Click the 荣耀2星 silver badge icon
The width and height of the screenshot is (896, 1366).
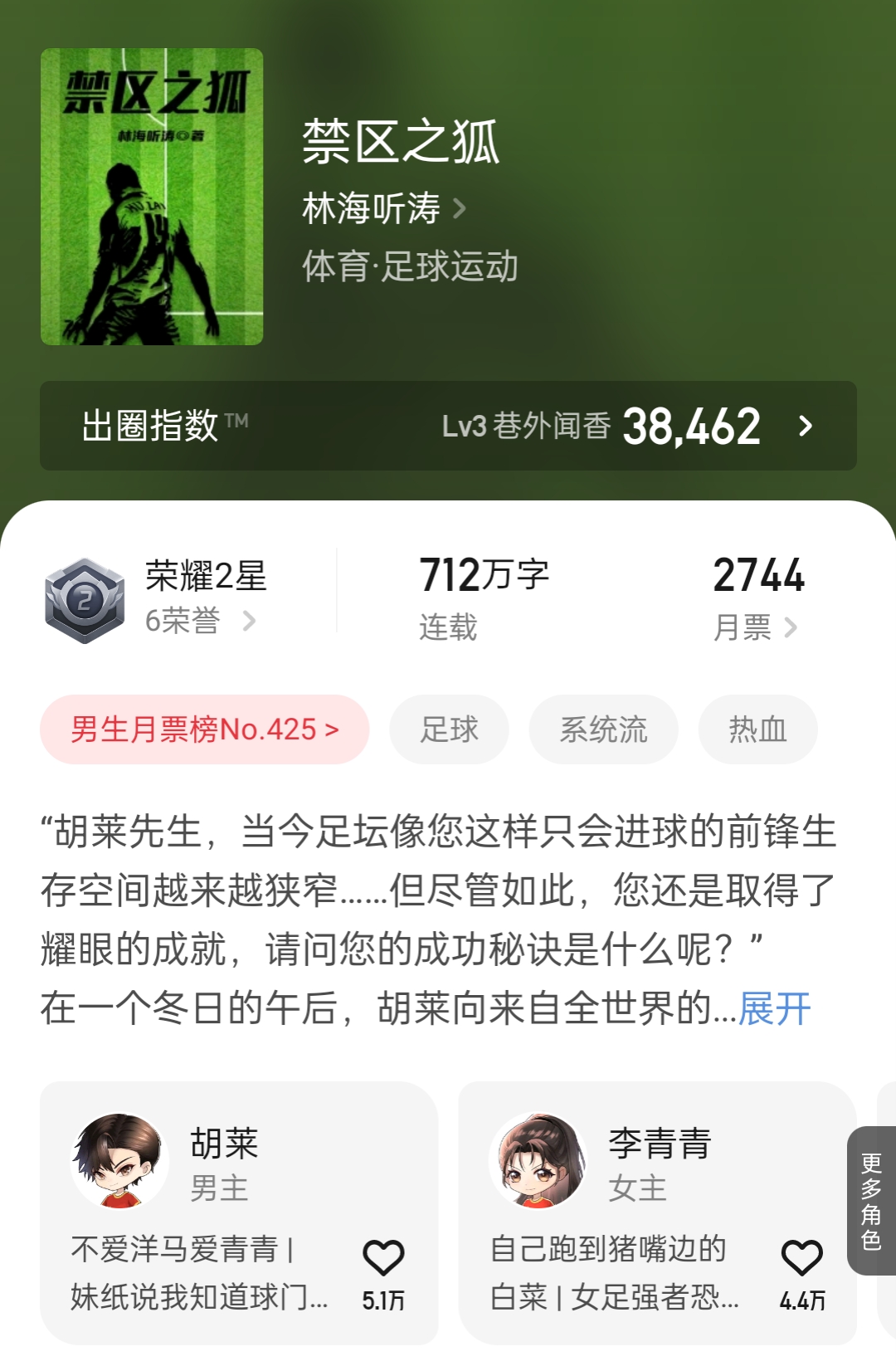pos(84,596)
